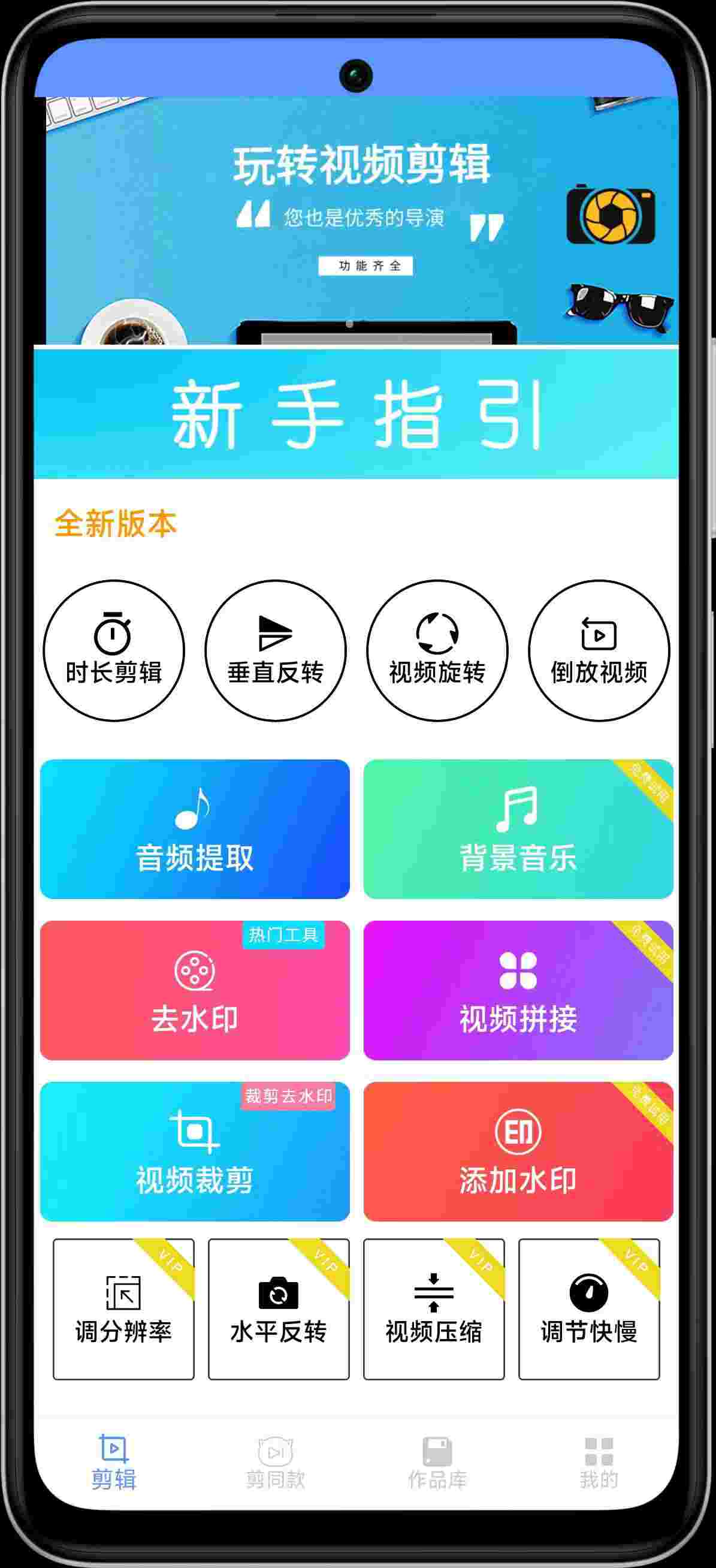Tap the 背景音乐 background music card

pos(518,828)
